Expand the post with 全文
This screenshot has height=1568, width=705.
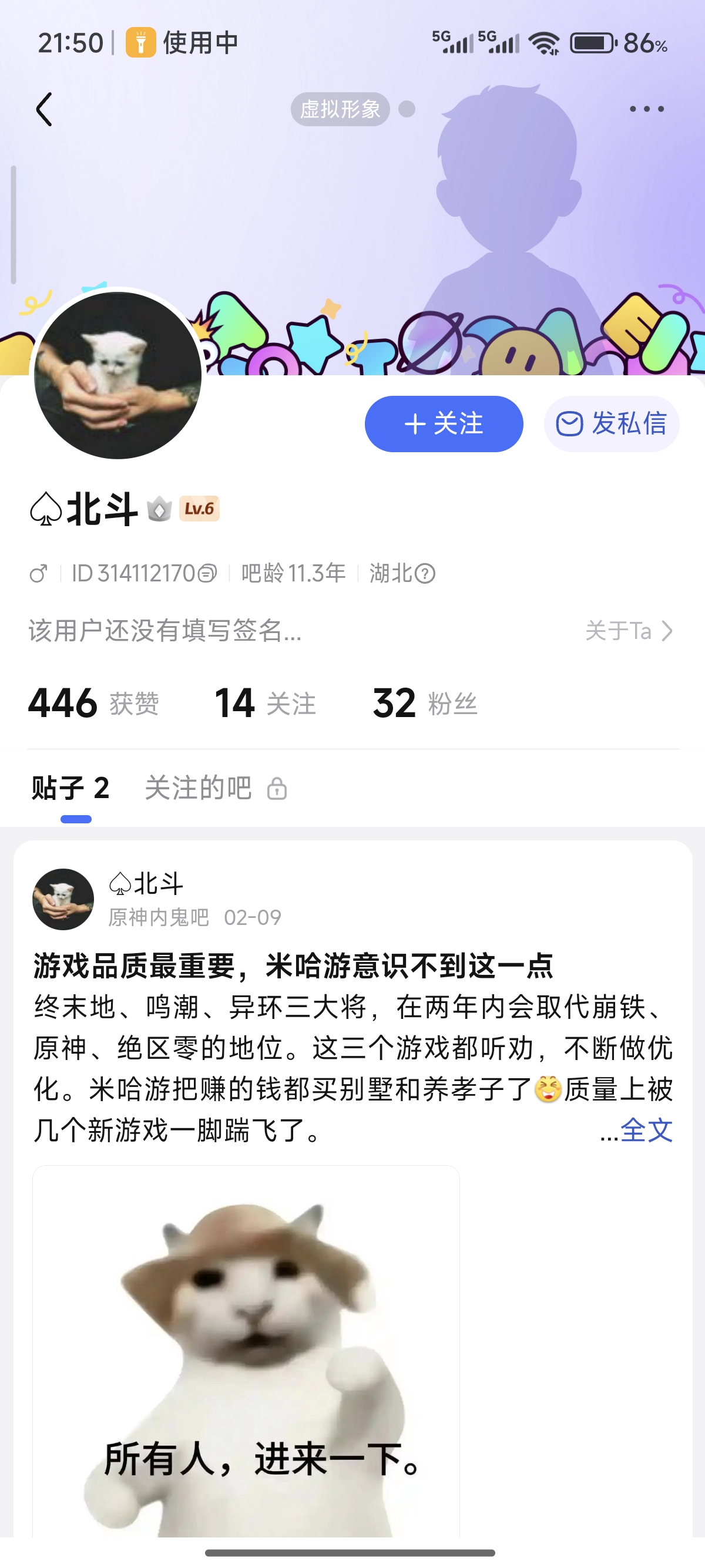[x=646, y=1131]
